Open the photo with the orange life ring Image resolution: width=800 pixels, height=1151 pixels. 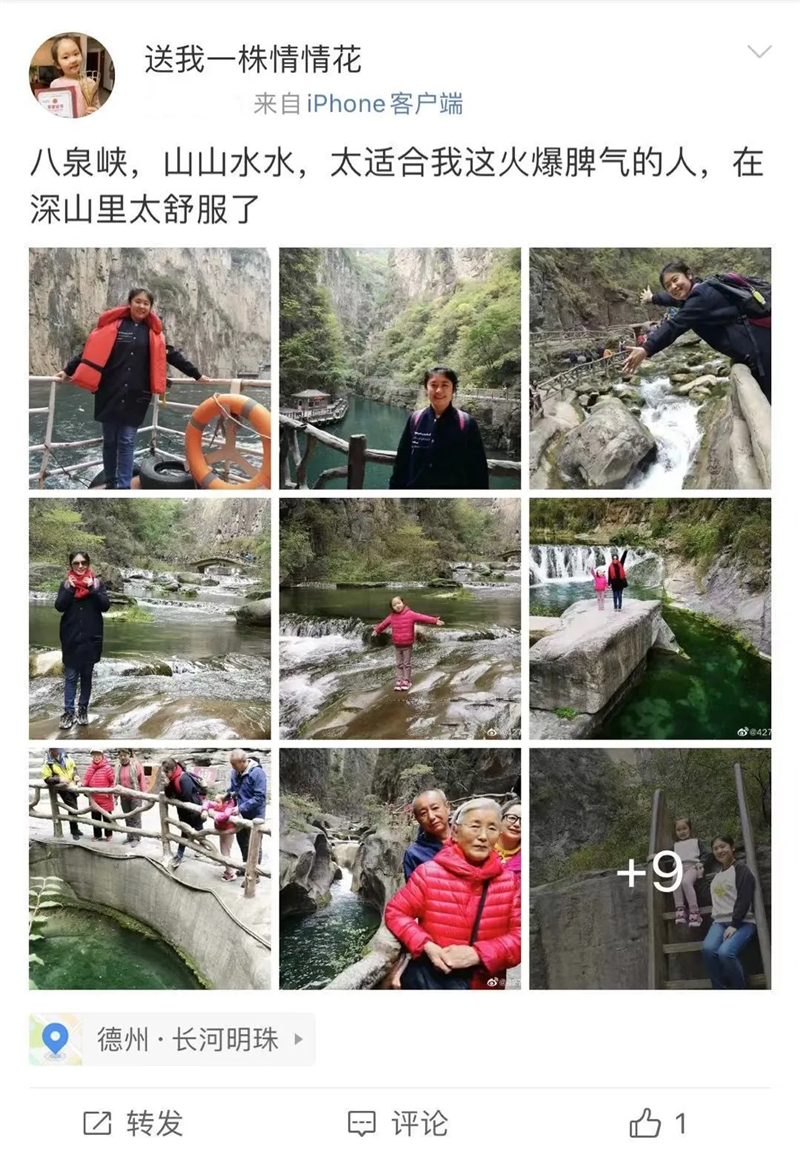coord(149,368)
